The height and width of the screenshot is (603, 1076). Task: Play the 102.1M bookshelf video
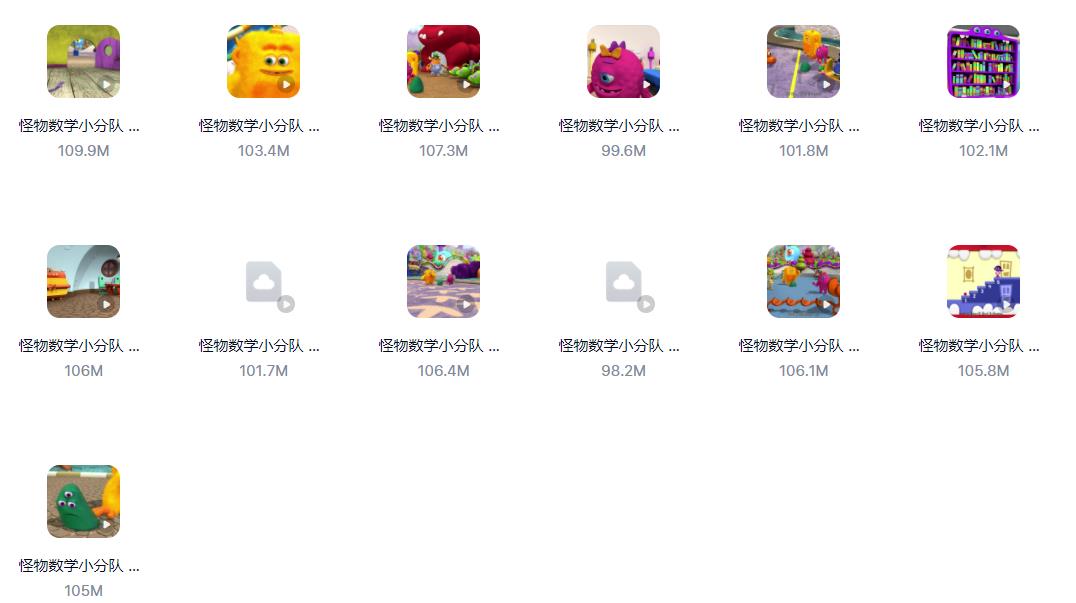983,62
